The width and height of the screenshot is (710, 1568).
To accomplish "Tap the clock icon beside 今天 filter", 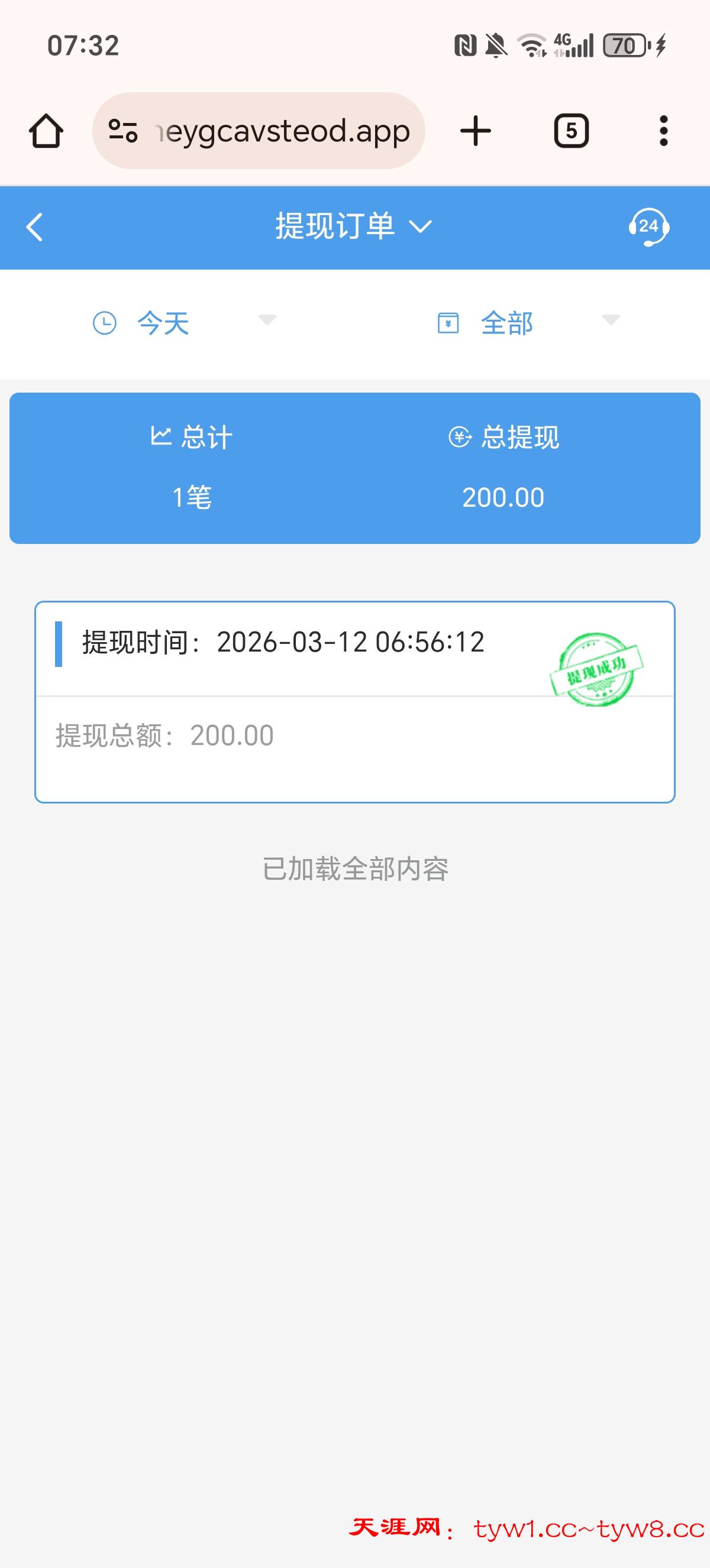I will coord(105,323).
